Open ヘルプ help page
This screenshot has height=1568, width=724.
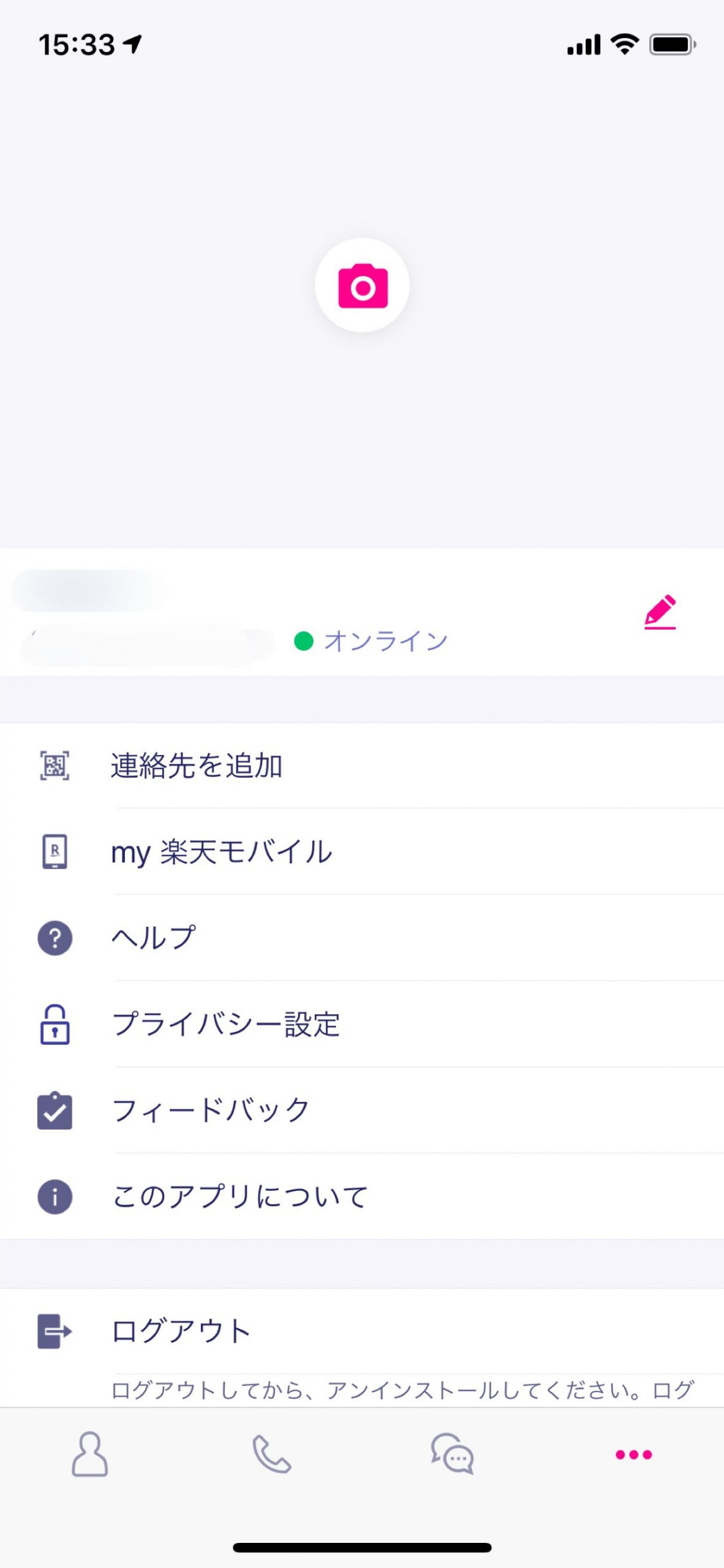tap(362, 938)
